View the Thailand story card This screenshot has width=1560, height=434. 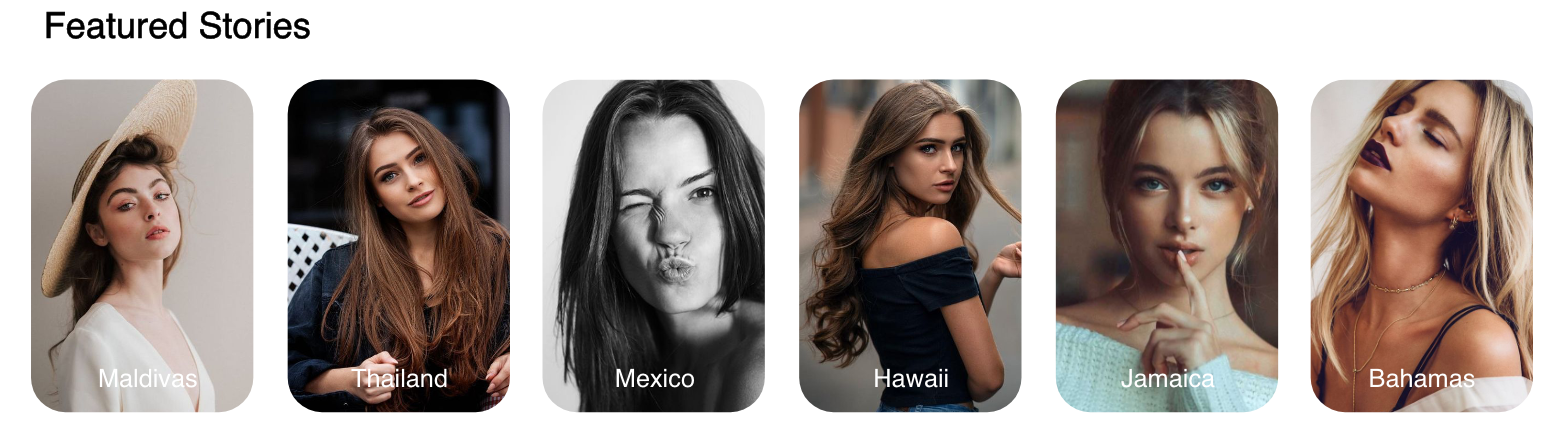398,245
